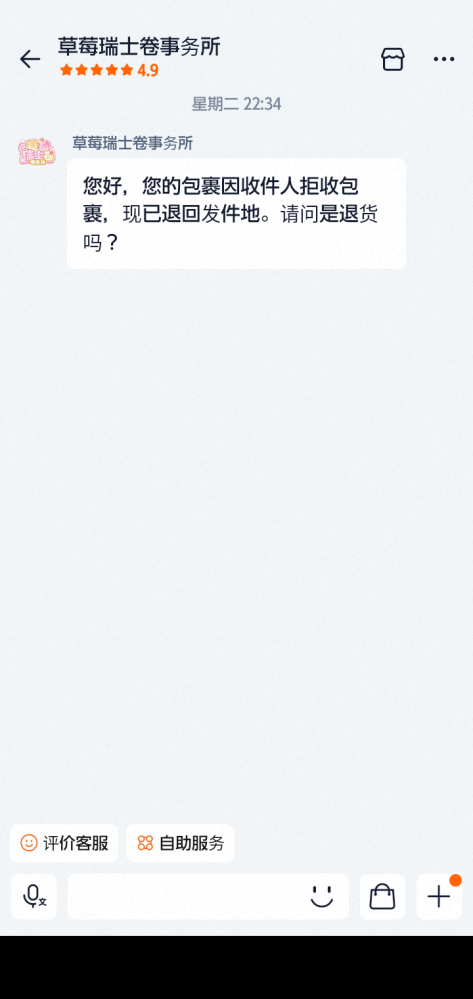The width and height of the screenshot is (473, 999).
Task: Open the three-dot overflow menu
Action: tap(444, 59)
